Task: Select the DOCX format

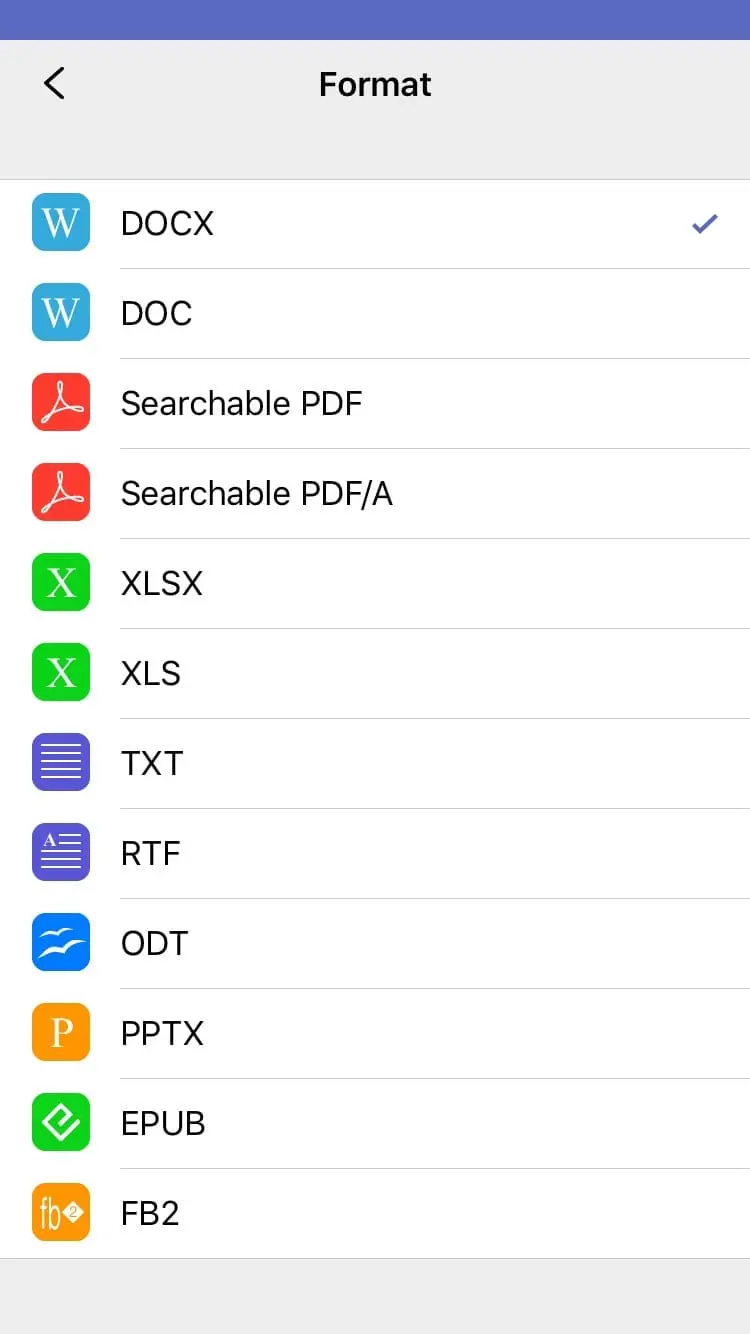Action: pos(375,224)
